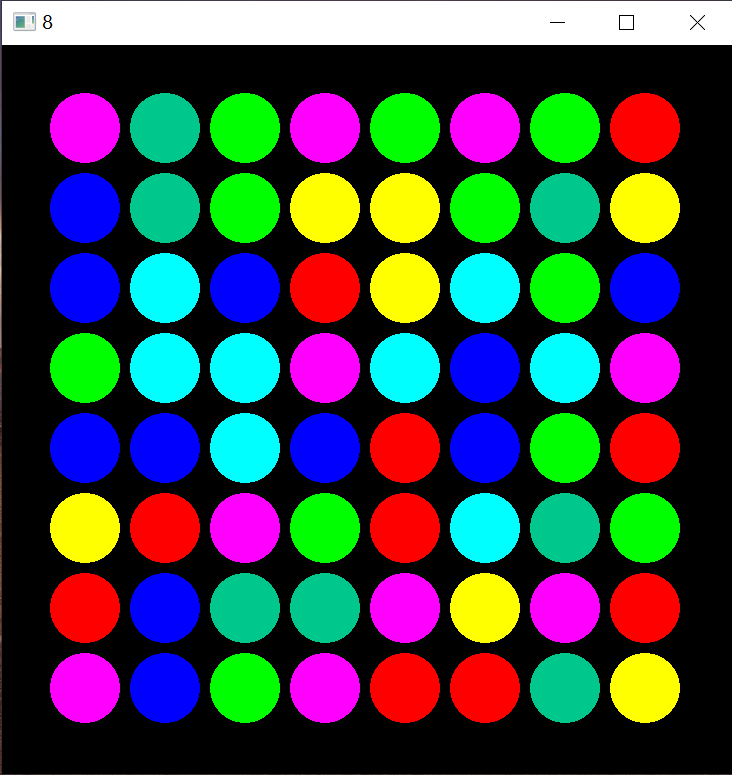Minimize the game window

558,22
